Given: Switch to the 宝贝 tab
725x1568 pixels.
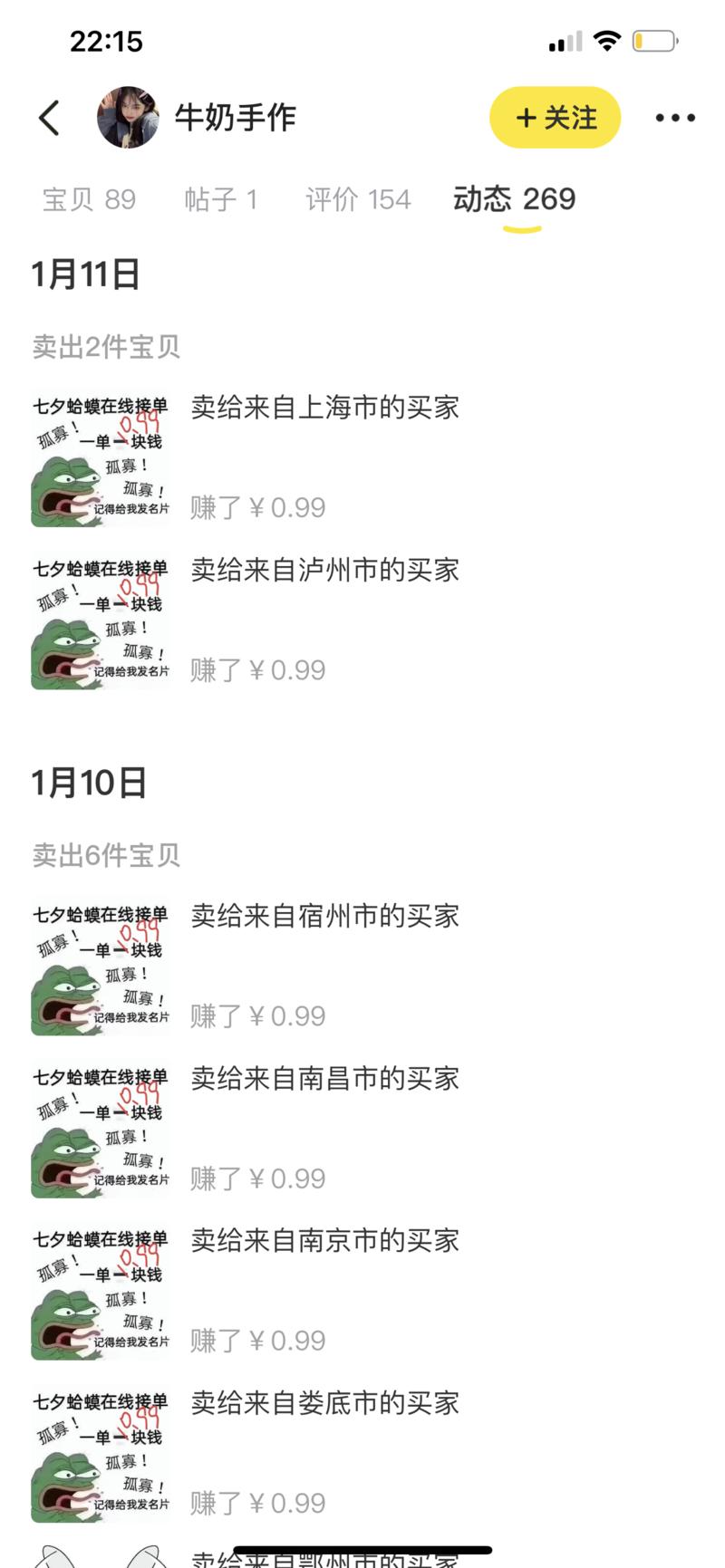Looking at the screenshot, I should pyautogui.click(x=88, y=199).
